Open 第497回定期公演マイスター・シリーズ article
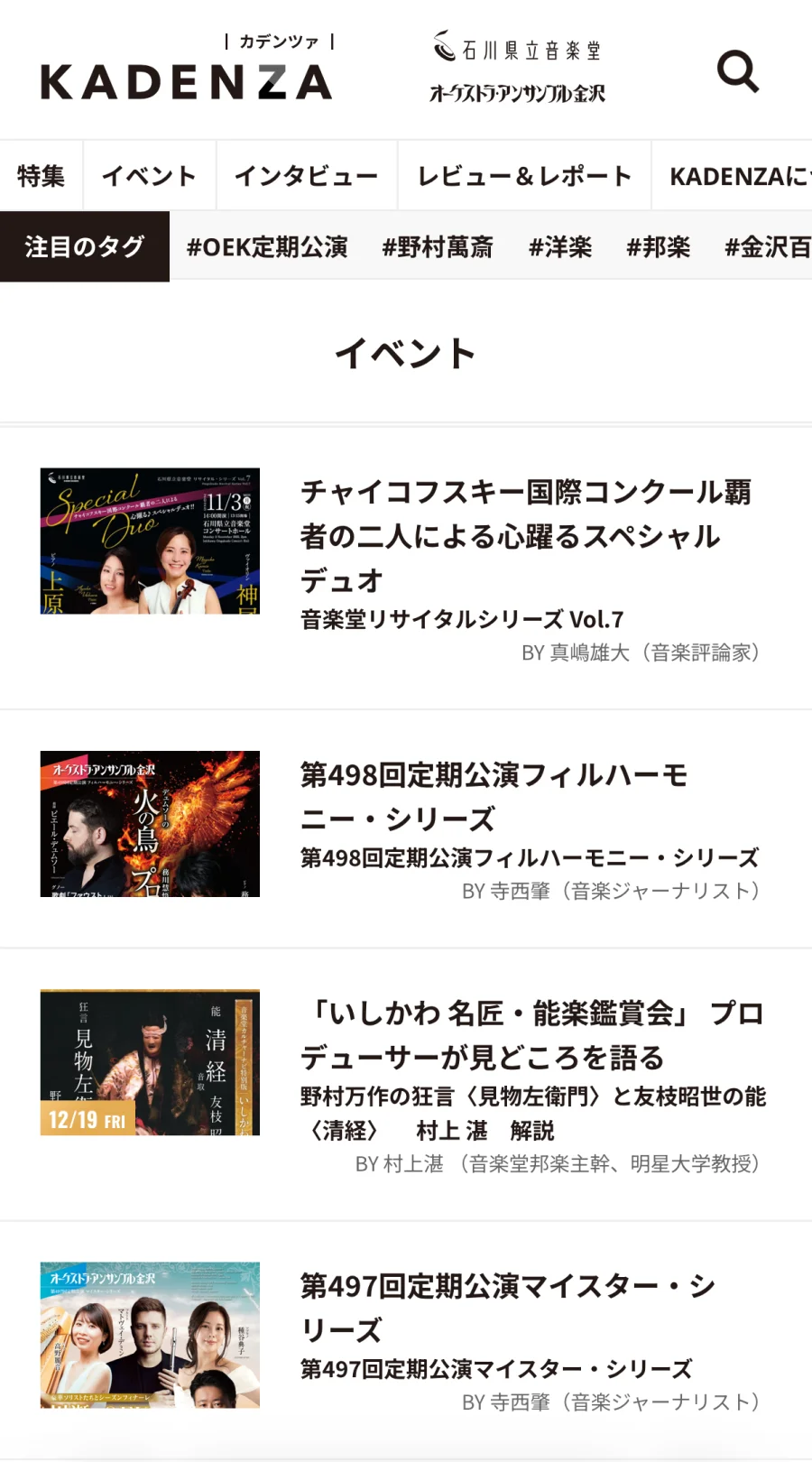812x1462 pixels. pyautogui.click(x=507, y=1307)
